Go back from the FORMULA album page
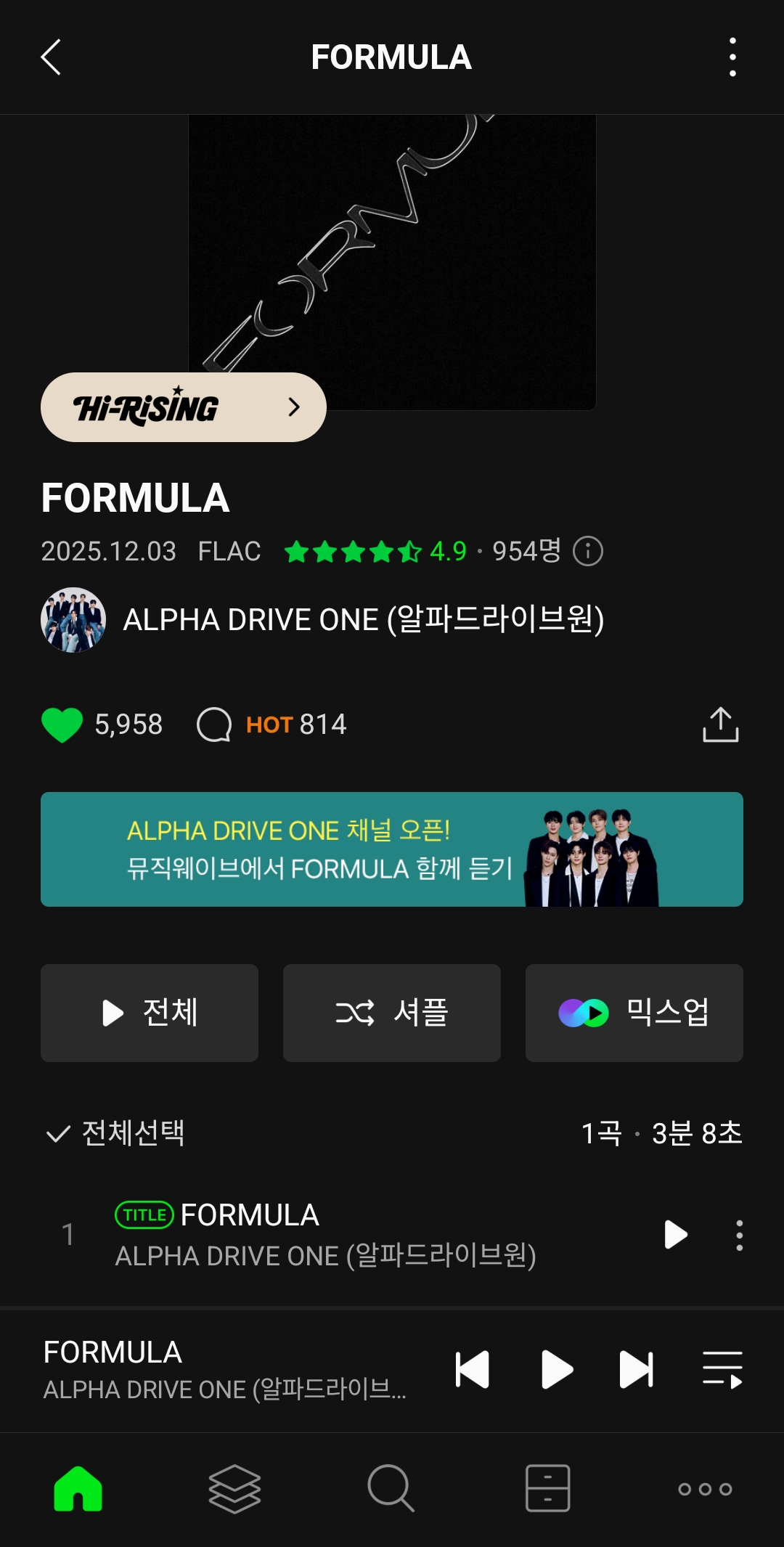The height and width of the screenshot is (1547, 784). (51, 57)
